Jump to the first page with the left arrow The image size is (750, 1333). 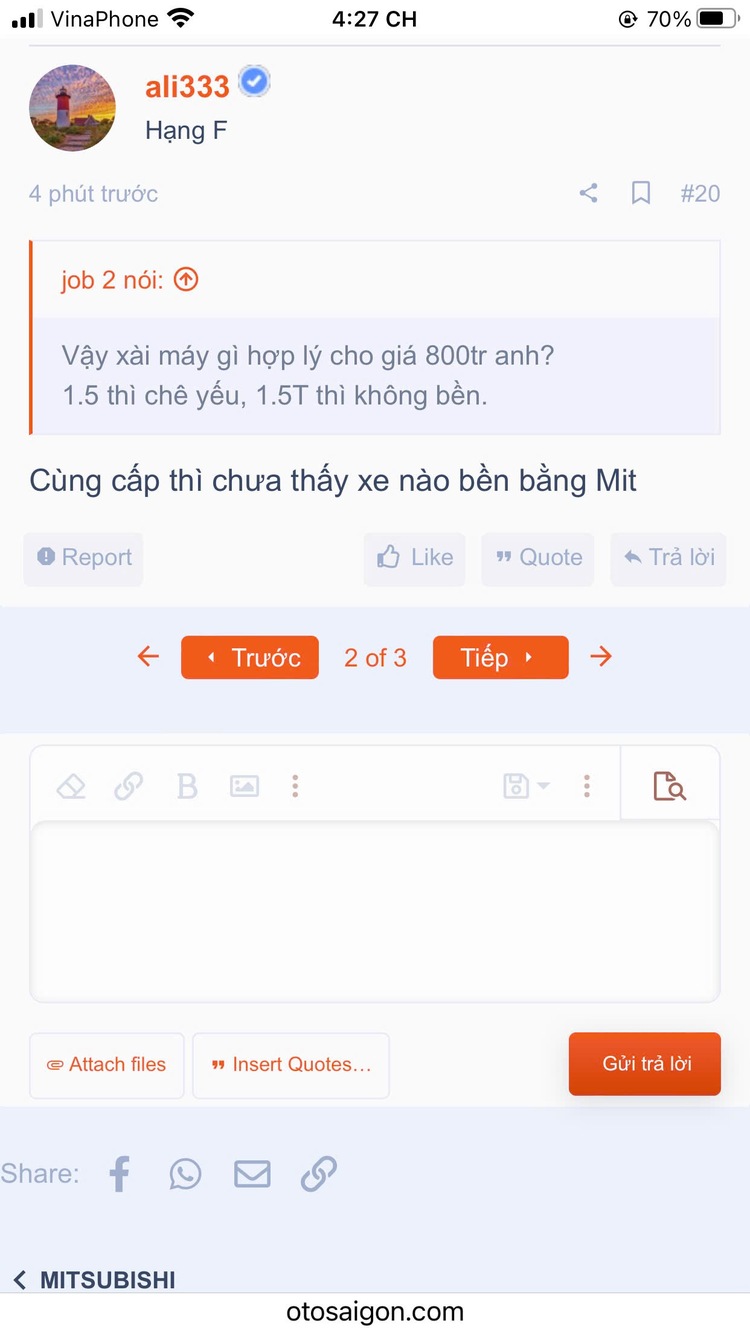[x=148, y=657]
